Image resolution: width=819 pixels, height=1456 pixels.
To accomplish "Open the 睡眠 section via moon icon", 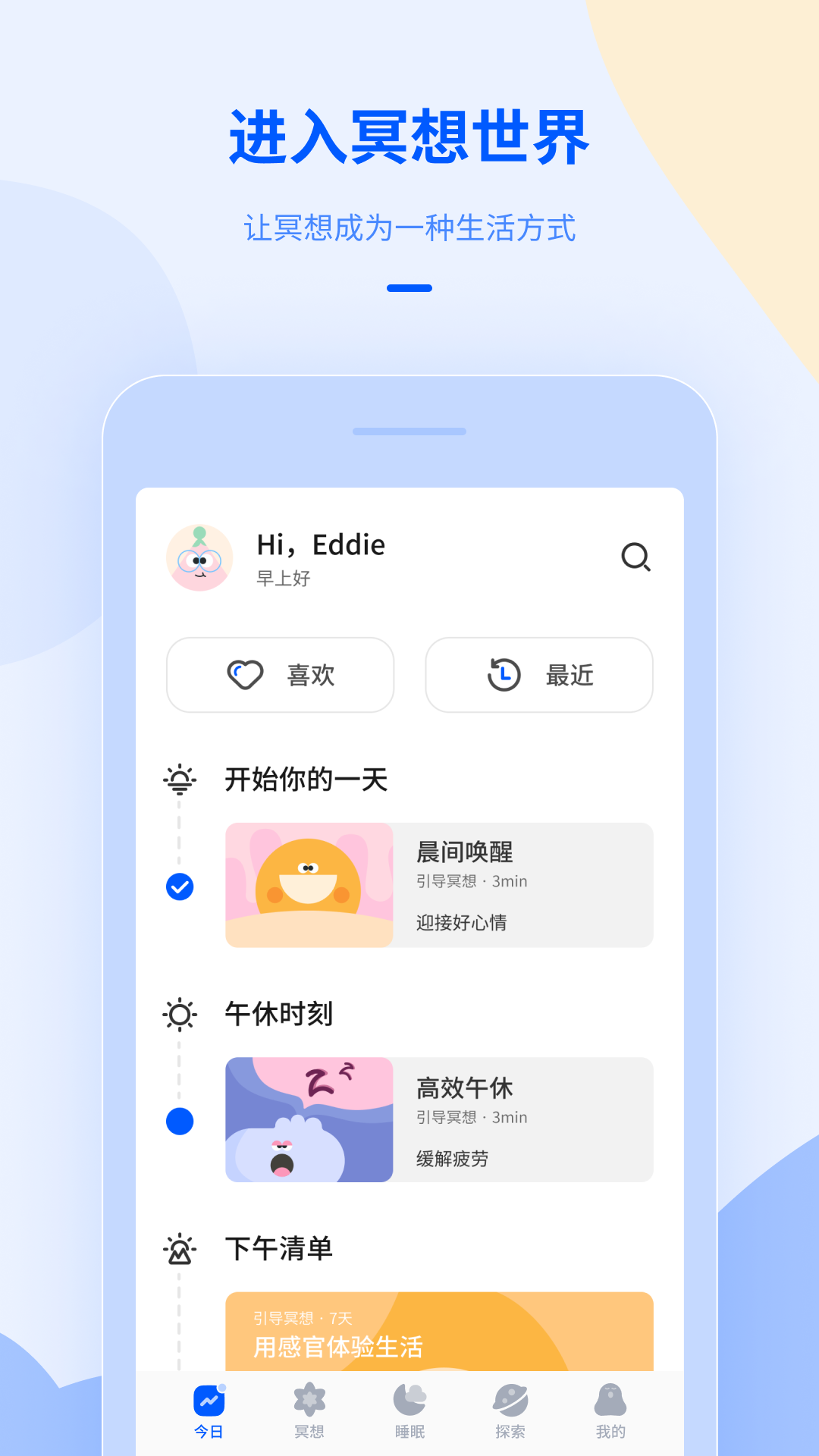I will pos(409,1399).
